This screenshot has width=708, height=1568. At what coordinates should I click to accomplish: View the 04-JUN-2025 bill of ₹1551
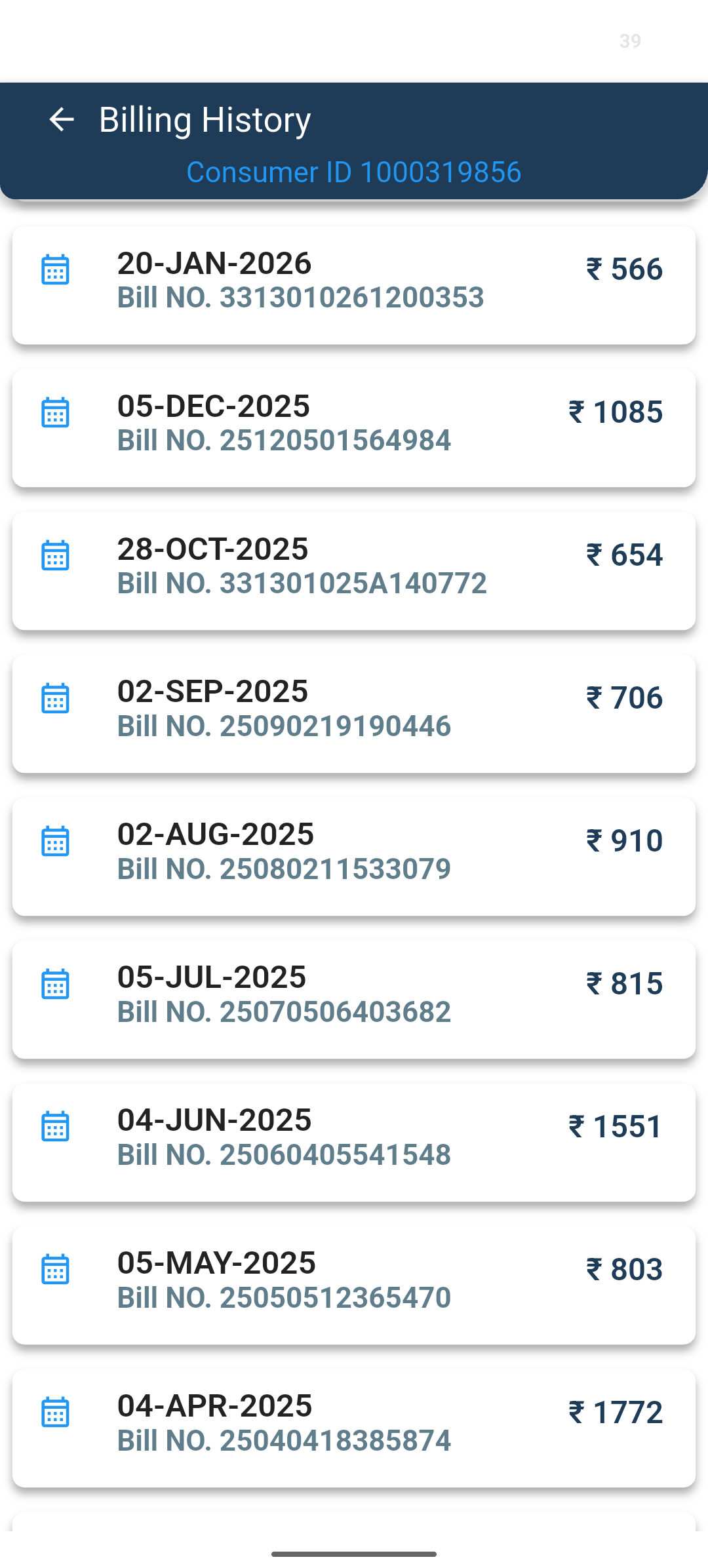click(354, 1143)
